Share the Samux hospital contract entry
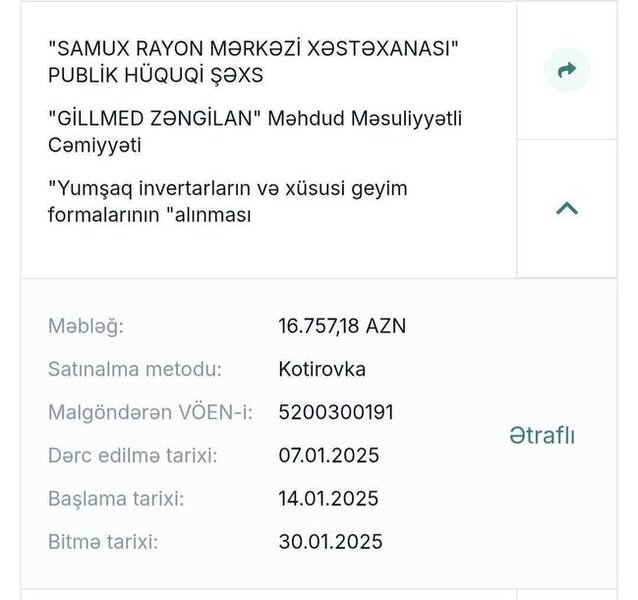Viewport: 638px width, 600px height. (x=567, y=70)
